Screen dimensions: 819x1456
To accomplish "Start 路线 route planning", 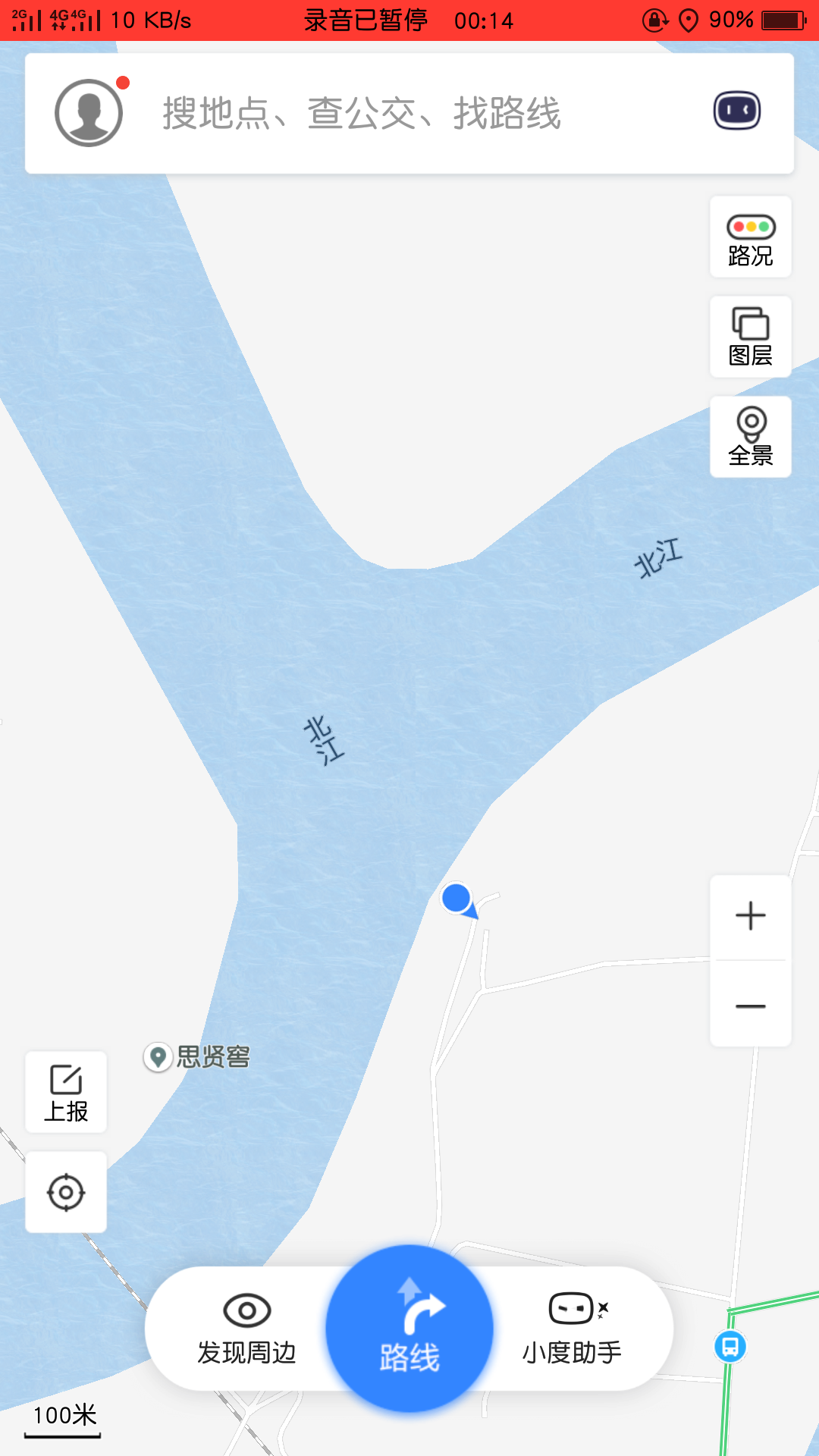I will click(409, 1328).
